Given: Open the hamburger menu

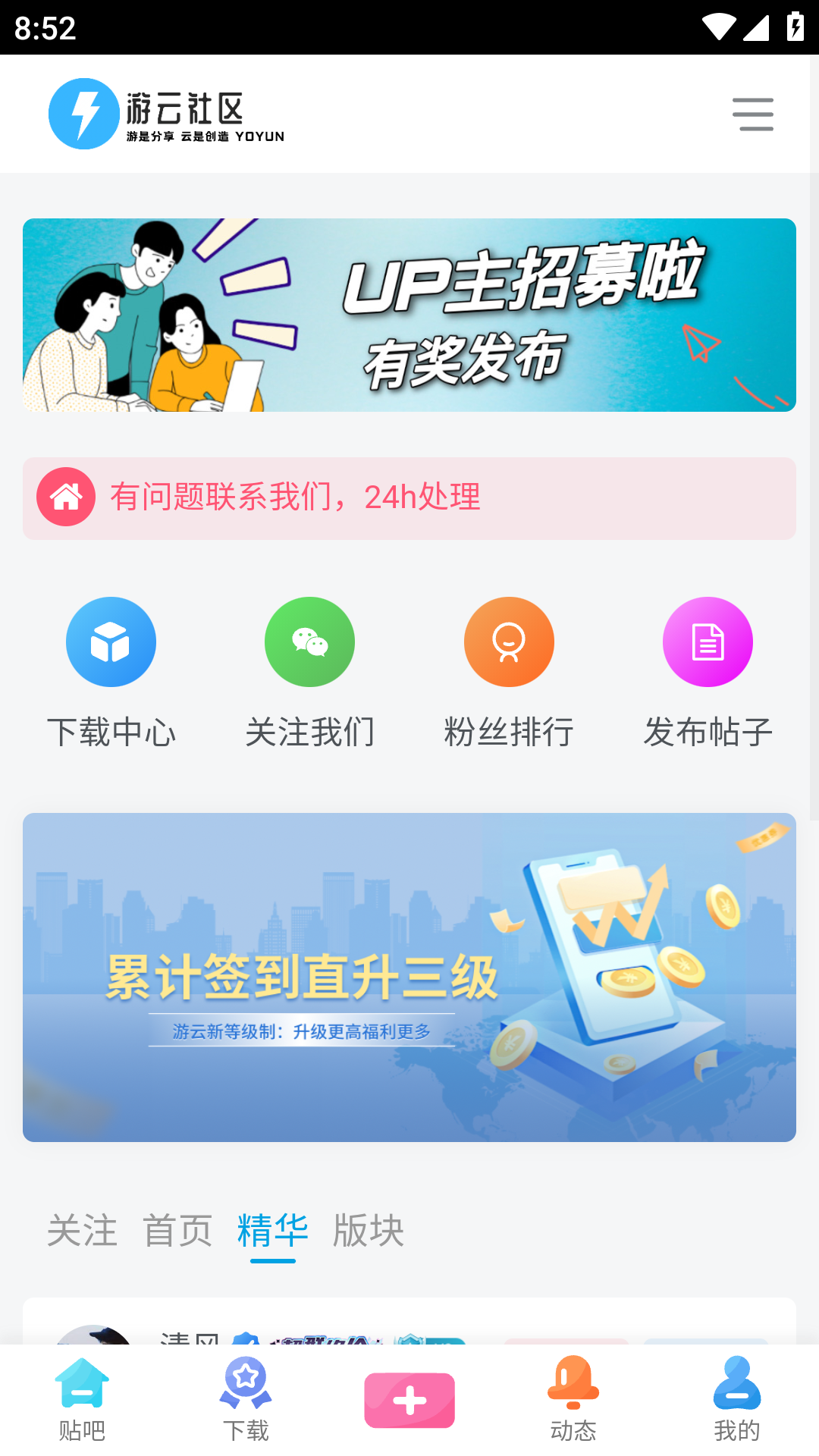Looking at the screenshot, I should (752, 115).
